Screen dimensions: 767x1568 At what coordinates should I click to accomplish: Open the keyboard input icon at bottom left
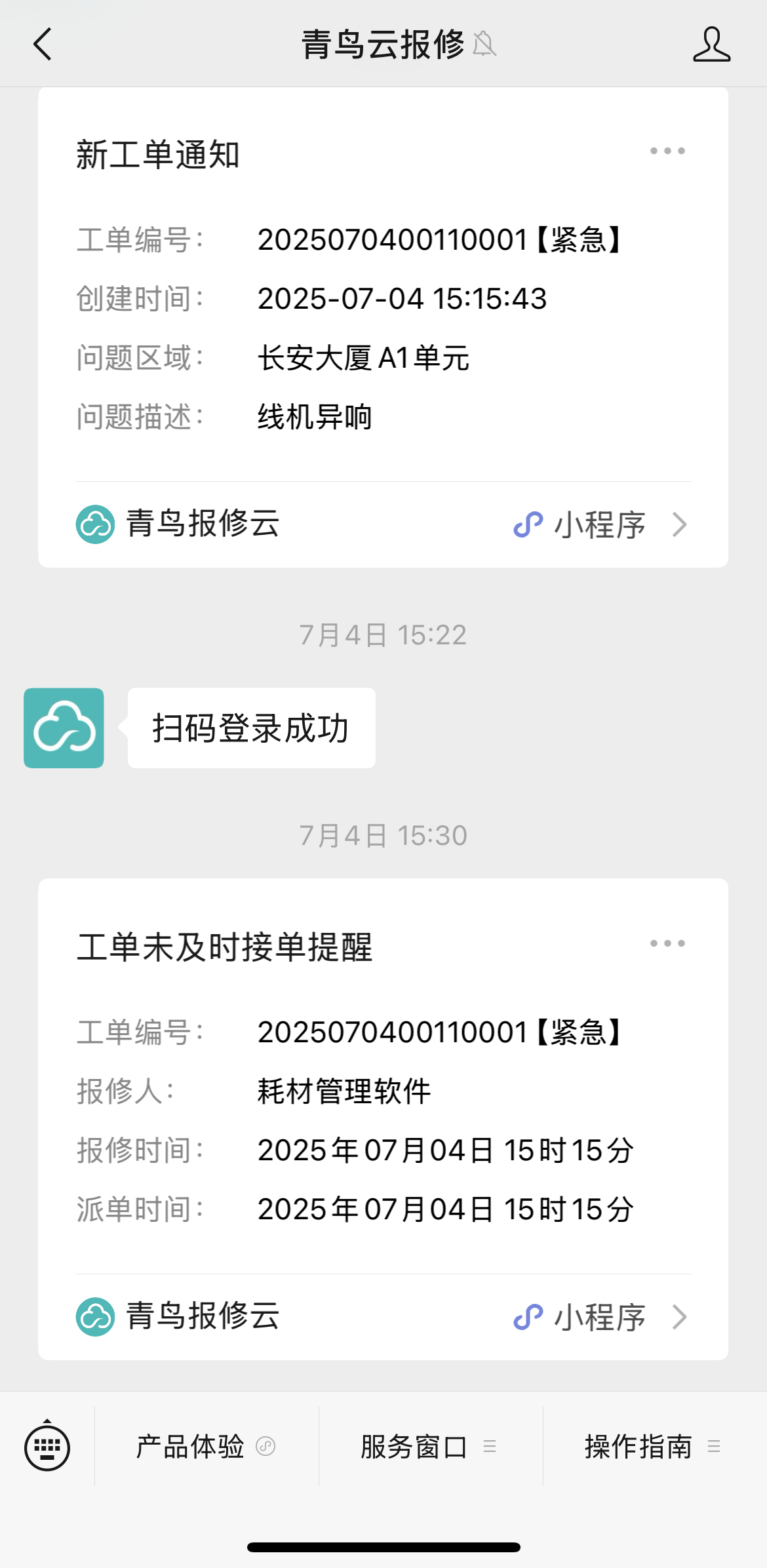[47, 1447]
